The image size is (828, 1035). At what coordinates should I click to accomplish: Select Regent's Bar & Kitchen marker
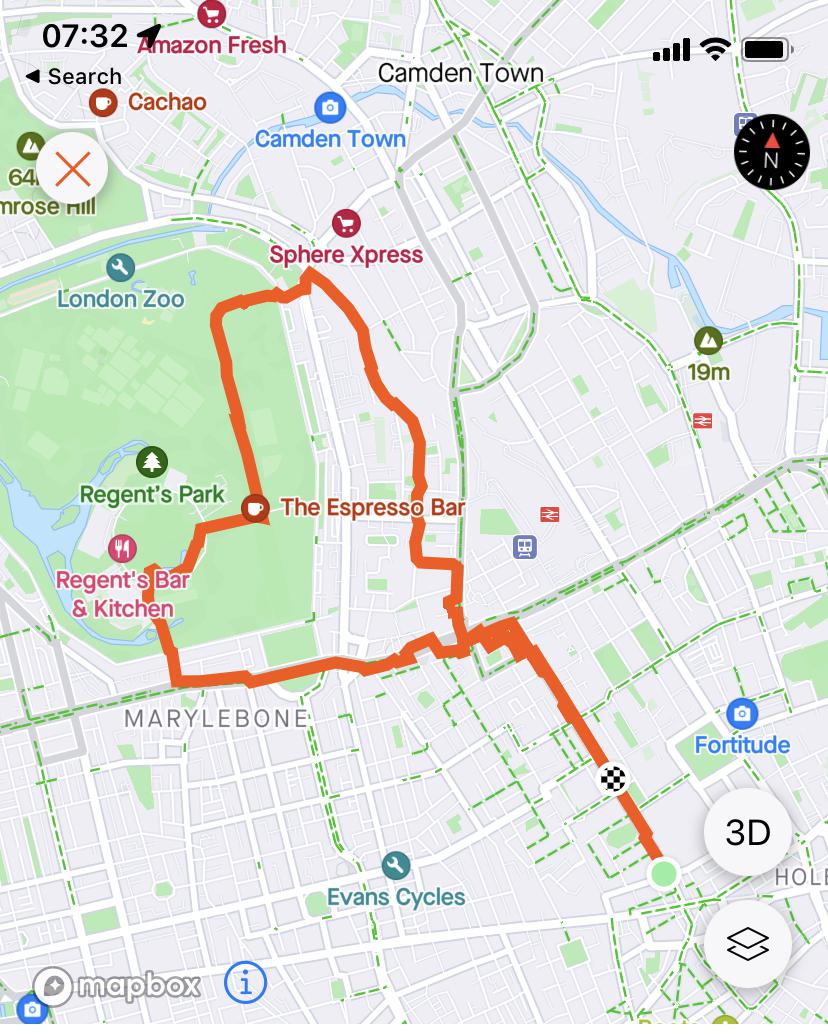122,548
